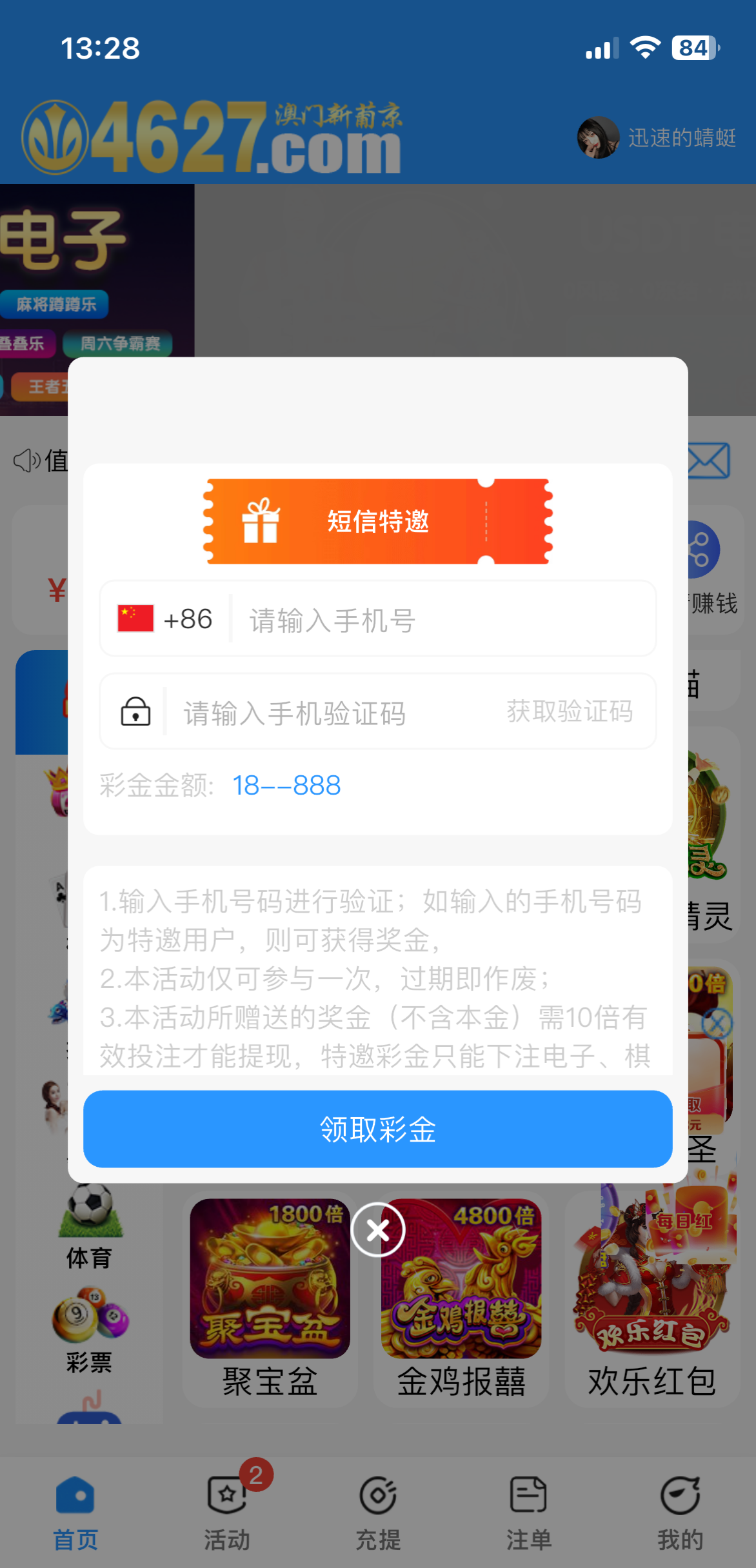The height and width of the screenshot is (1568, 756).
Task: Open the 聚宝盆 game
Action: click(x=270, y=1296)
